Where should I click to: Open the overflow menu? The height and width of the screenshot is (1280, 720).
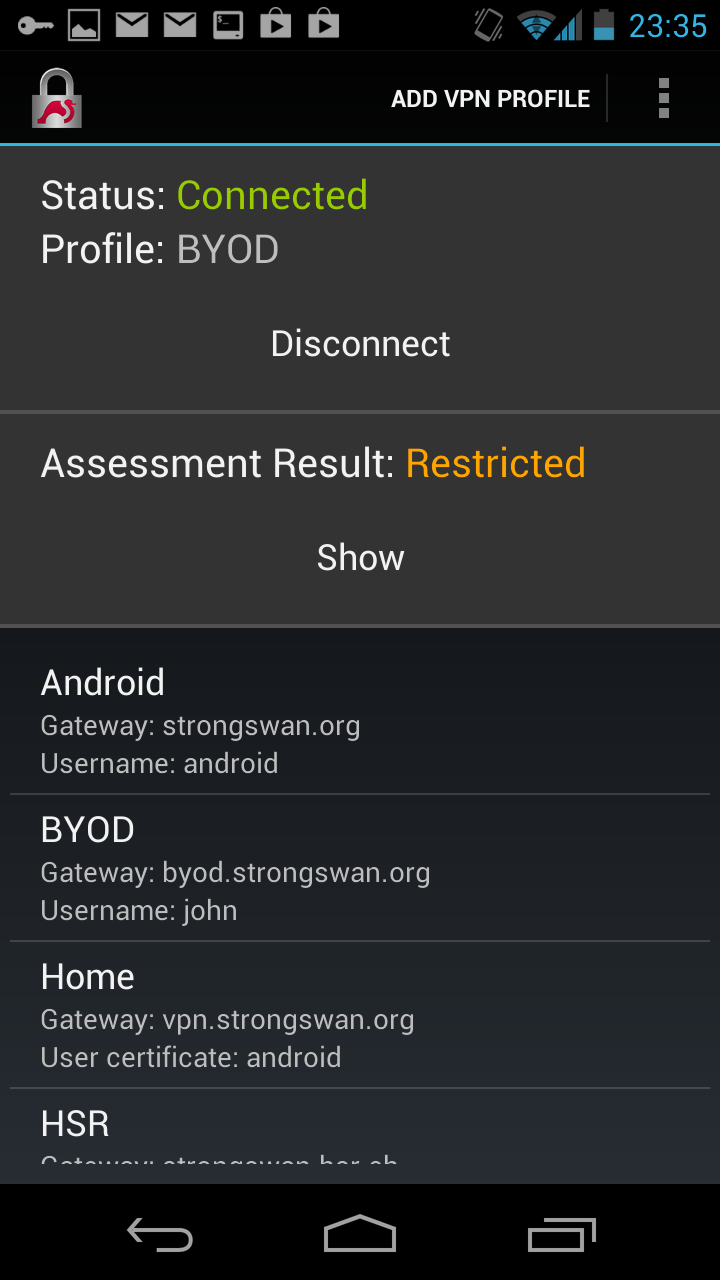tap(663, 99)
